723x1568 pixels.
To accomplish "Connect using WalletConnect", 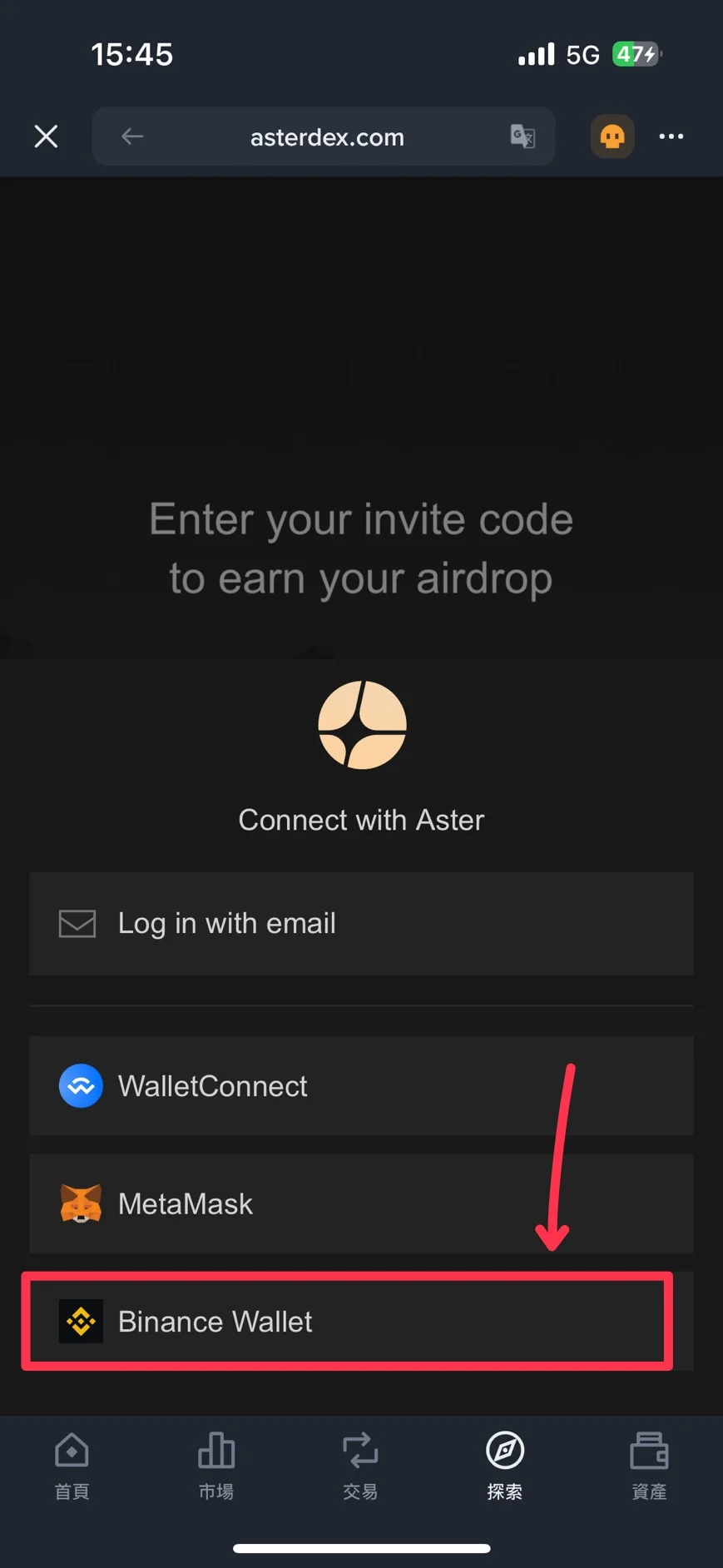I will click(361, 1086).
